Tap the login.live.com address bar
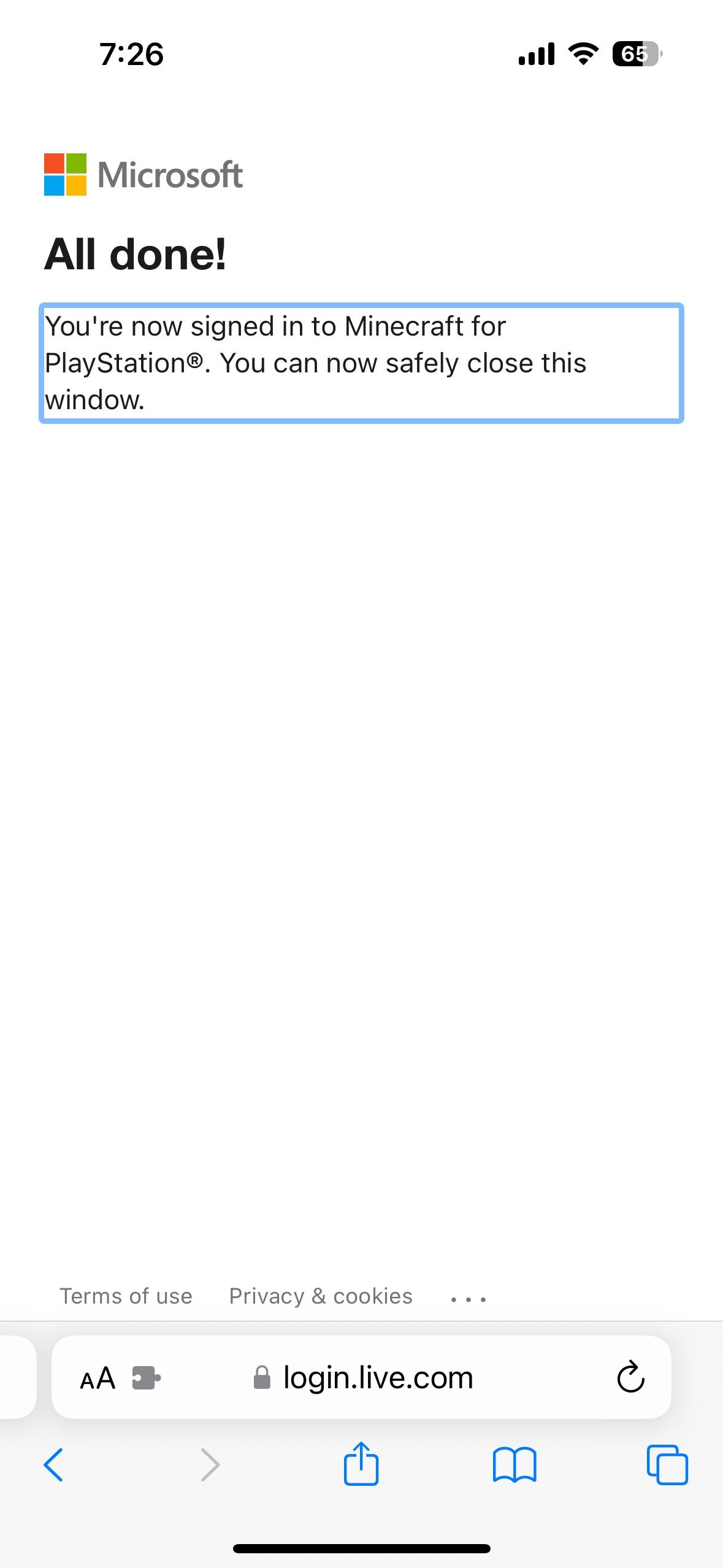Viewport: 723px width, 1568px height. tap(377, 1378)
